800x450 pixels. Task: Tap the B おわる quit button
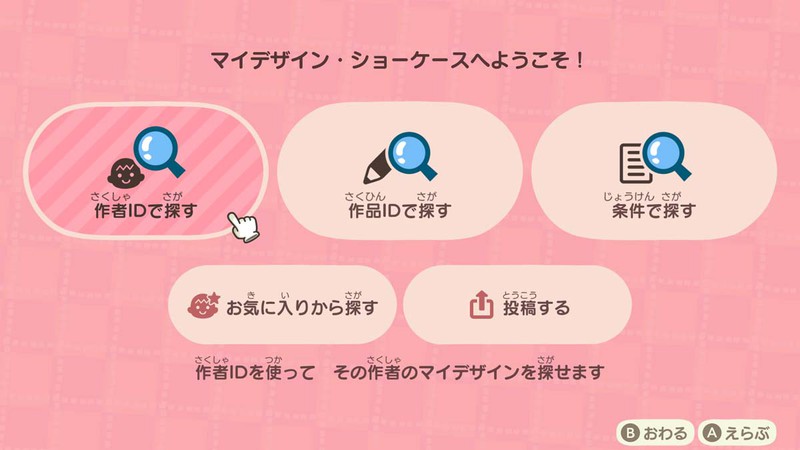point(655,433)
